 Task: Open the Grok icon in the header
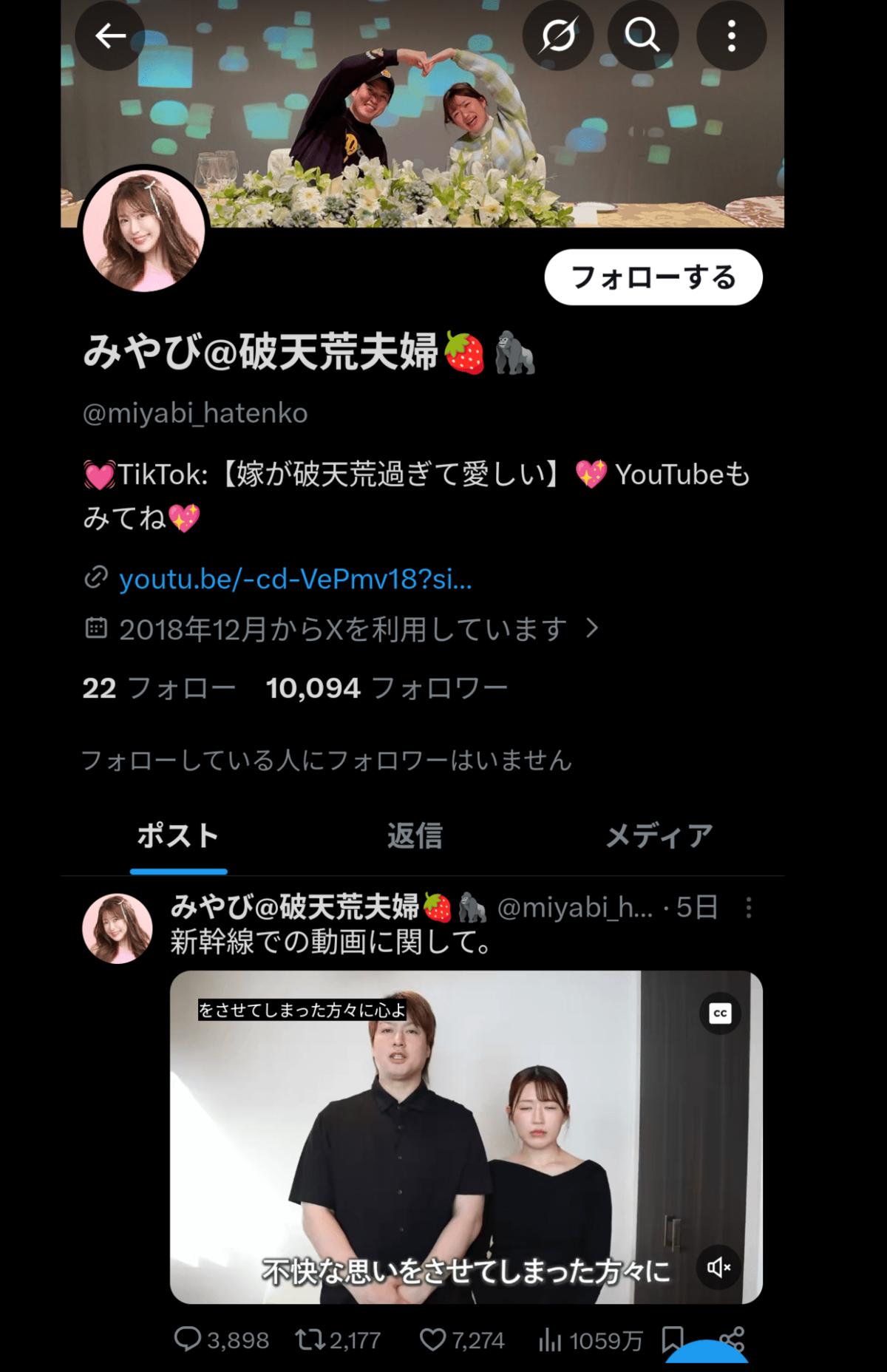(x=558, y=35)
